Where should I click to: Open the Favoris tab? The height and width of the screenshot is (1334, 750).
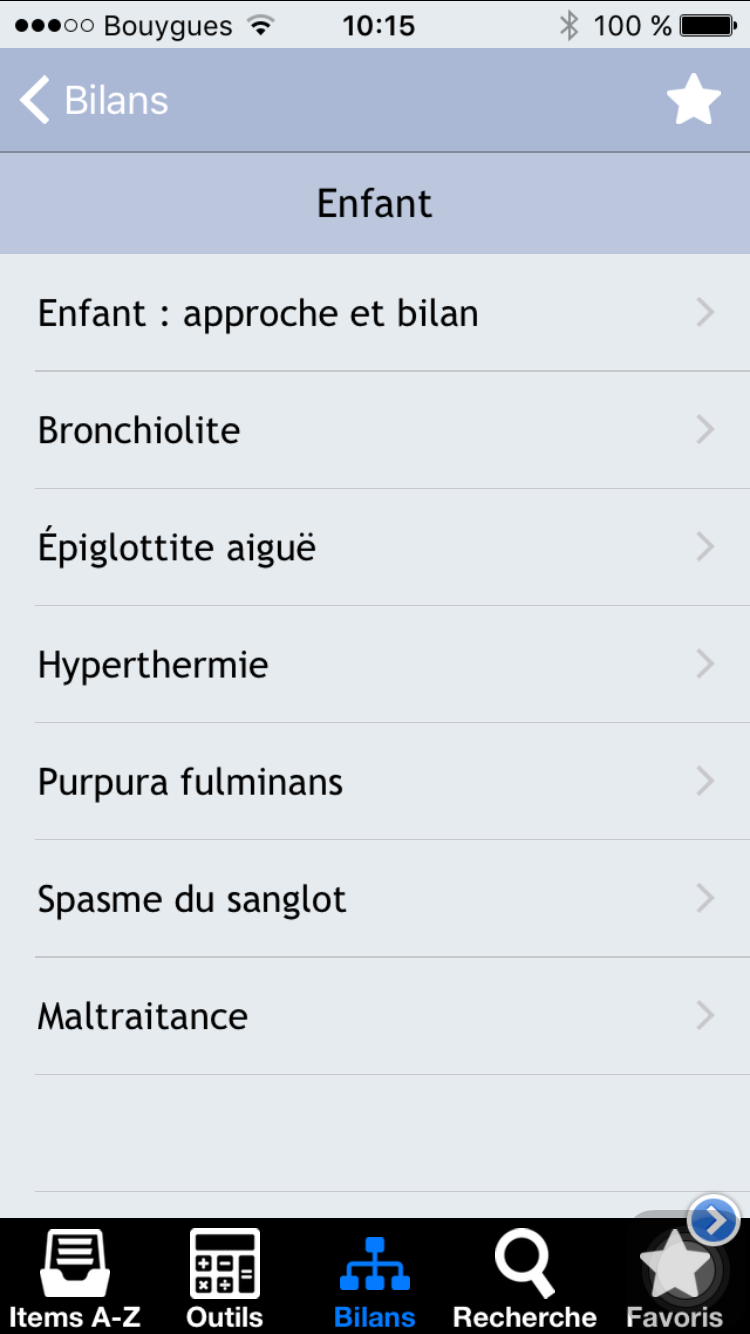[x=675, y=1277]
